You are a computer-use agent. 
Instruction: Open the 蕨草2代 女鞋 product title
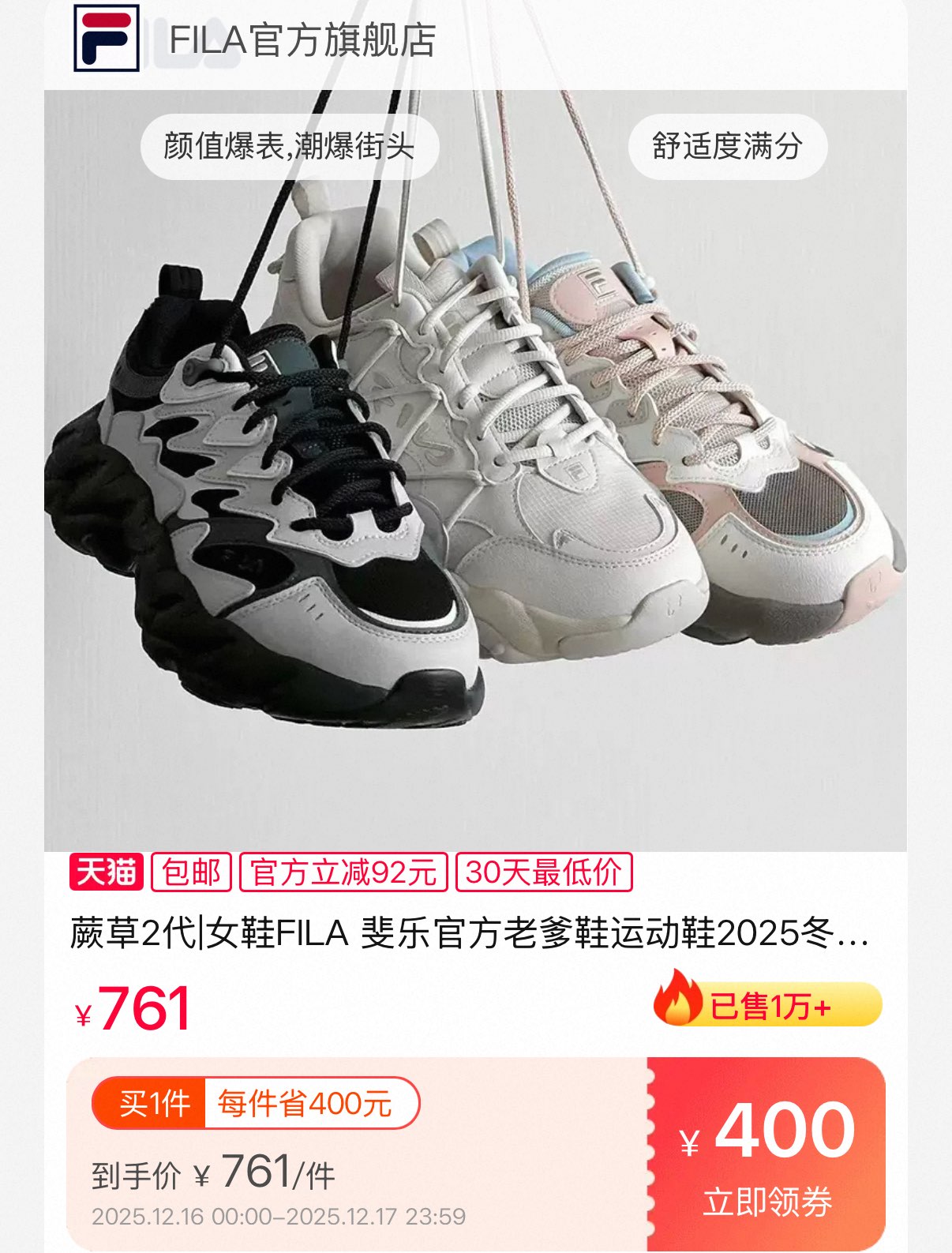tap(470, 933)
